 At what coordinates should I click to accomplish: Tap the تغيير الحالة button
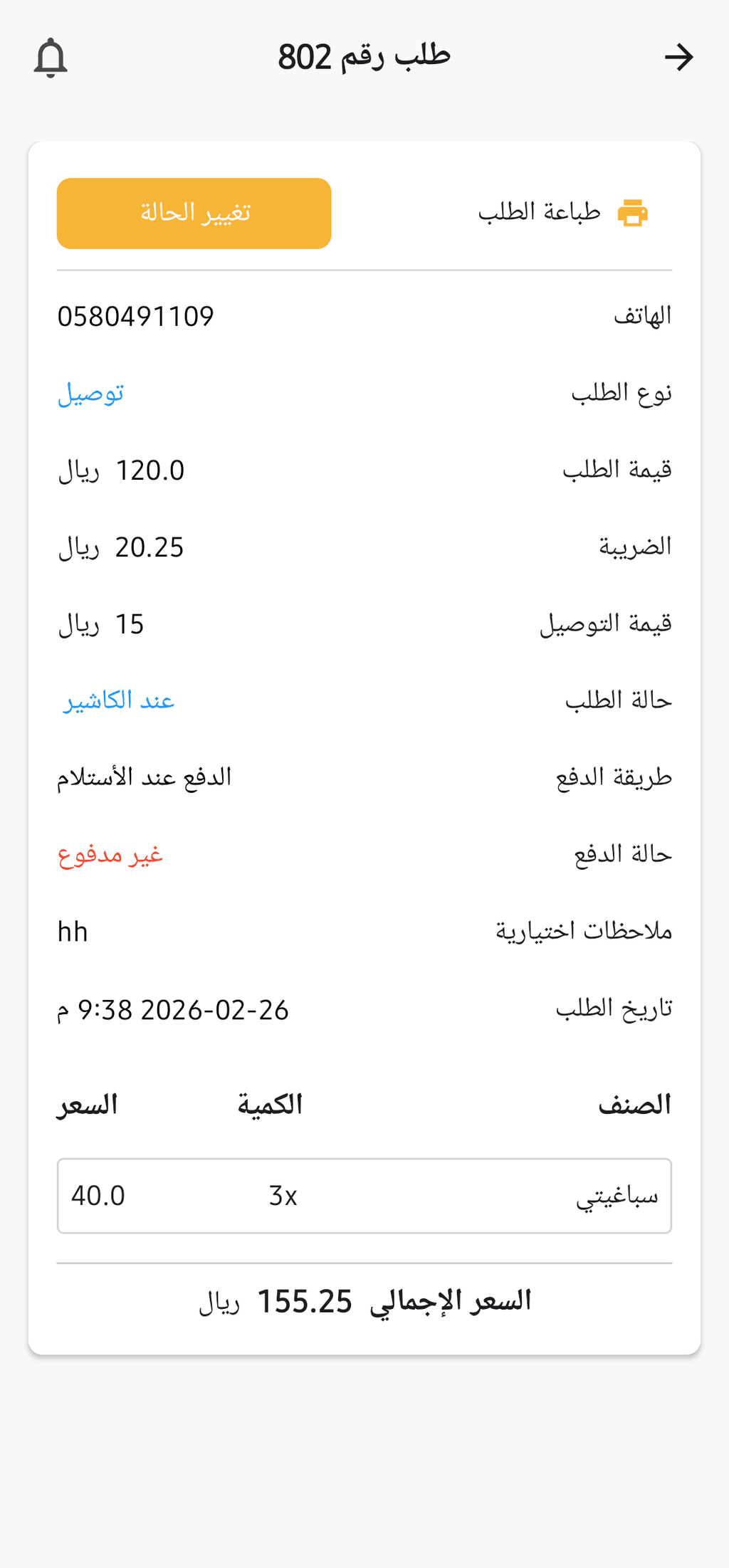[x=194, y=214]
